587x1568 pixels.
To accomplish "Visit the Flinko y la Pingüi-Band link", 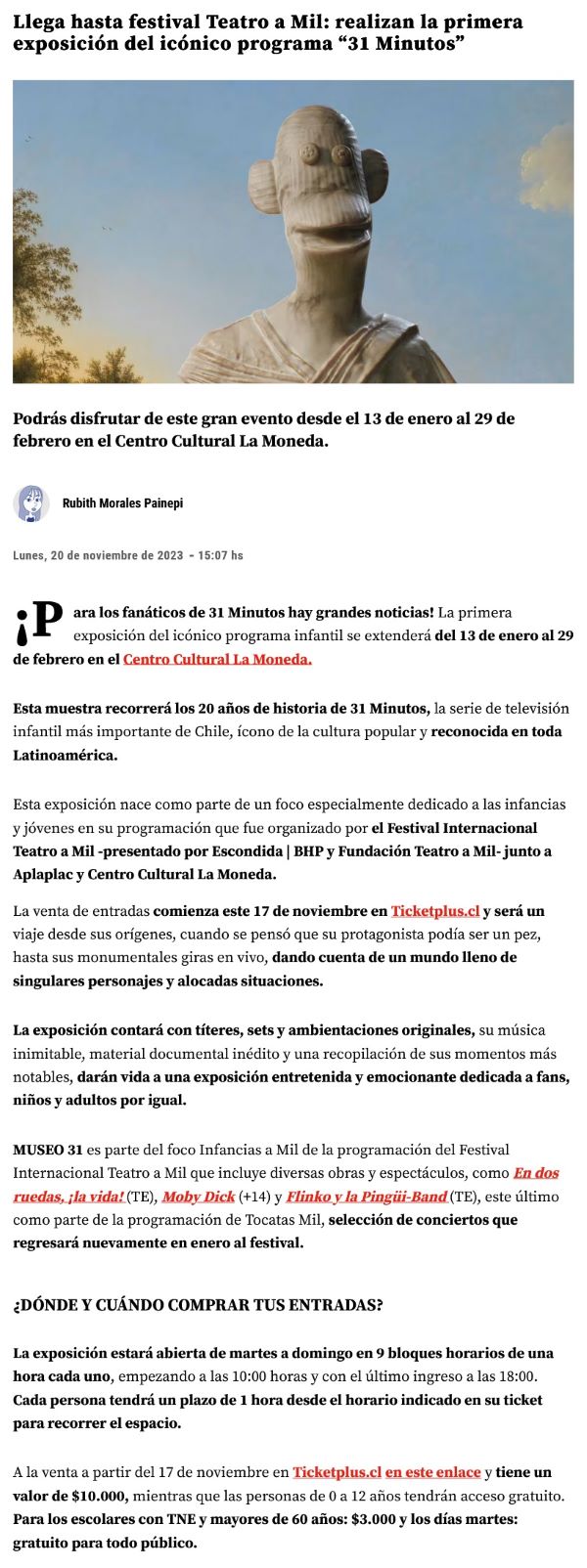I will pos(366,1197).
